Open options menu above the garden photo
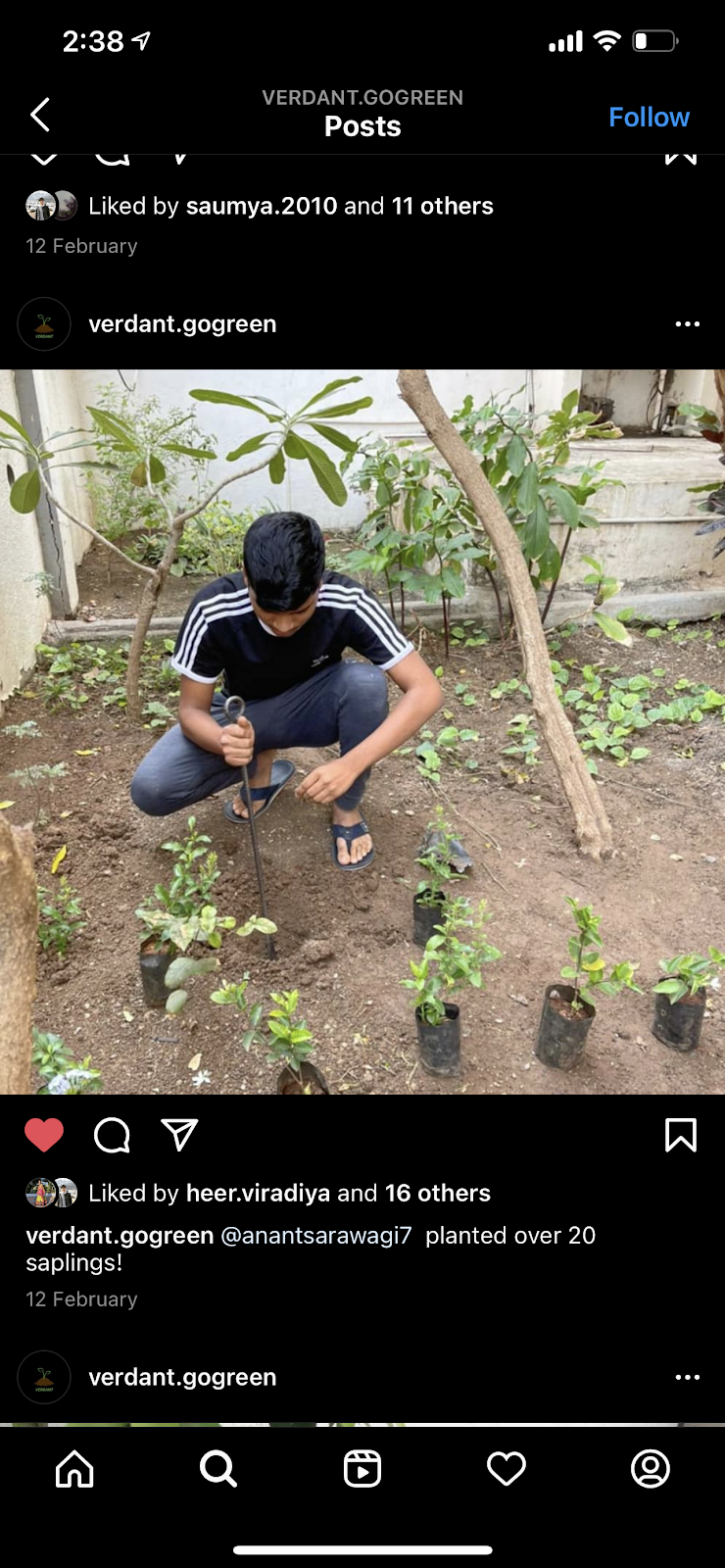Image resolution: width=725 pixels, height=1568 pixels. pyautogui.click(x=687, y=323)
